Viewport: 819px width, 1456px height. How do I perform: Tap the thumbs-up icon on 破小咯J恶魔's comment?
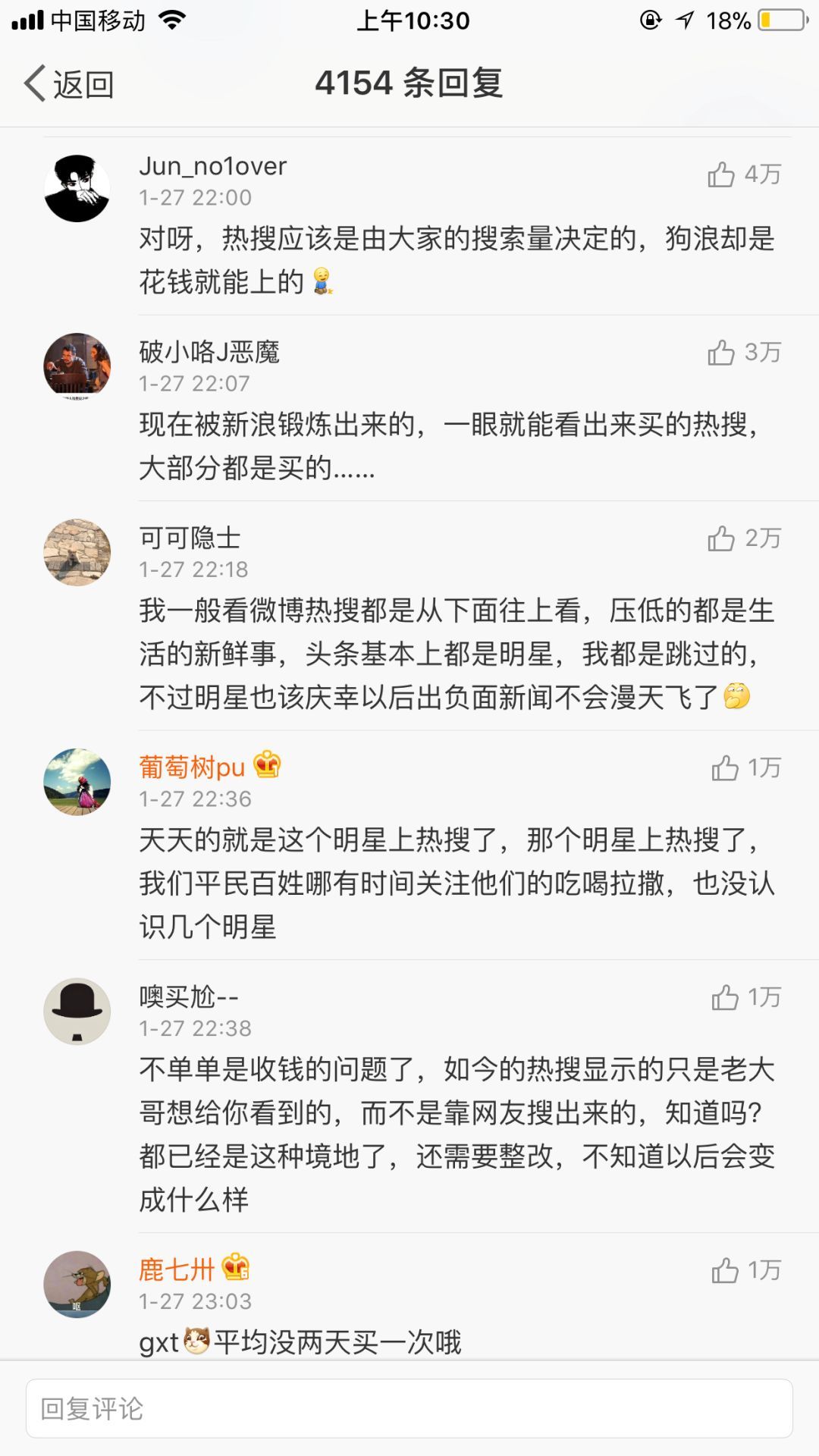(722, 356)
